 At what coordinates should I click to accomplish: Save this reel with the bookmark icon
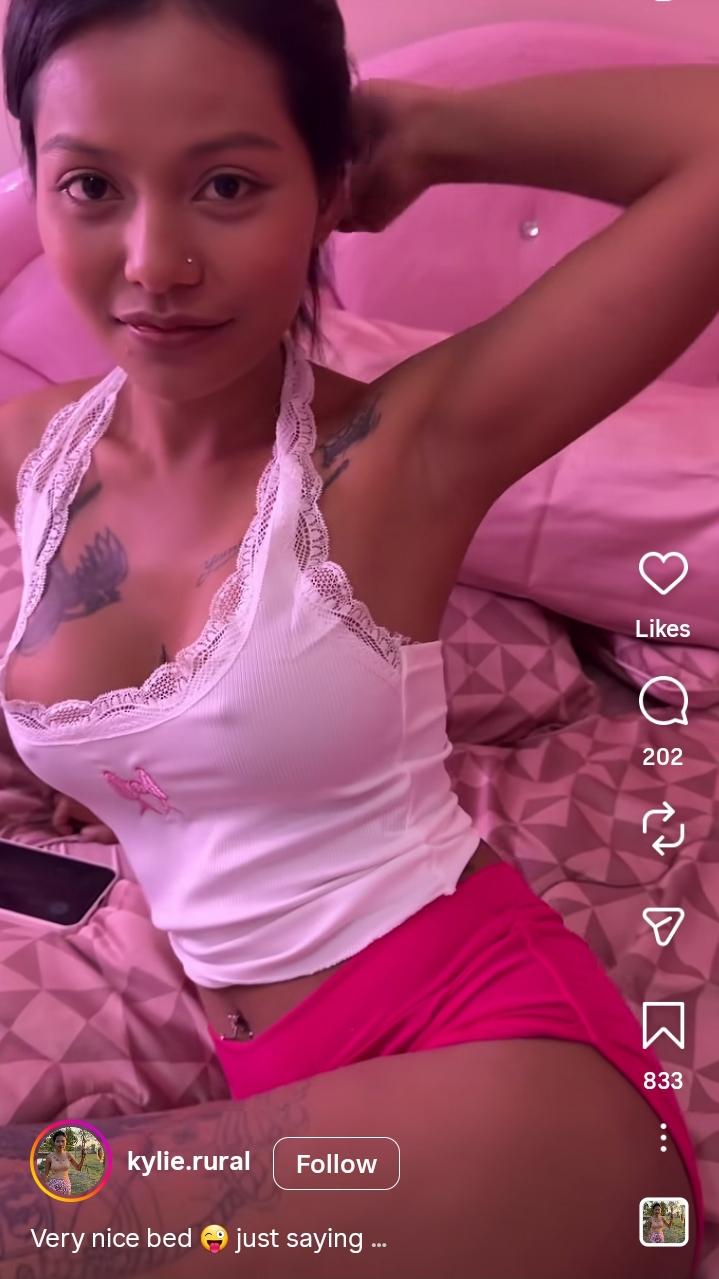pyautogui.click(x=663, y=1026)
